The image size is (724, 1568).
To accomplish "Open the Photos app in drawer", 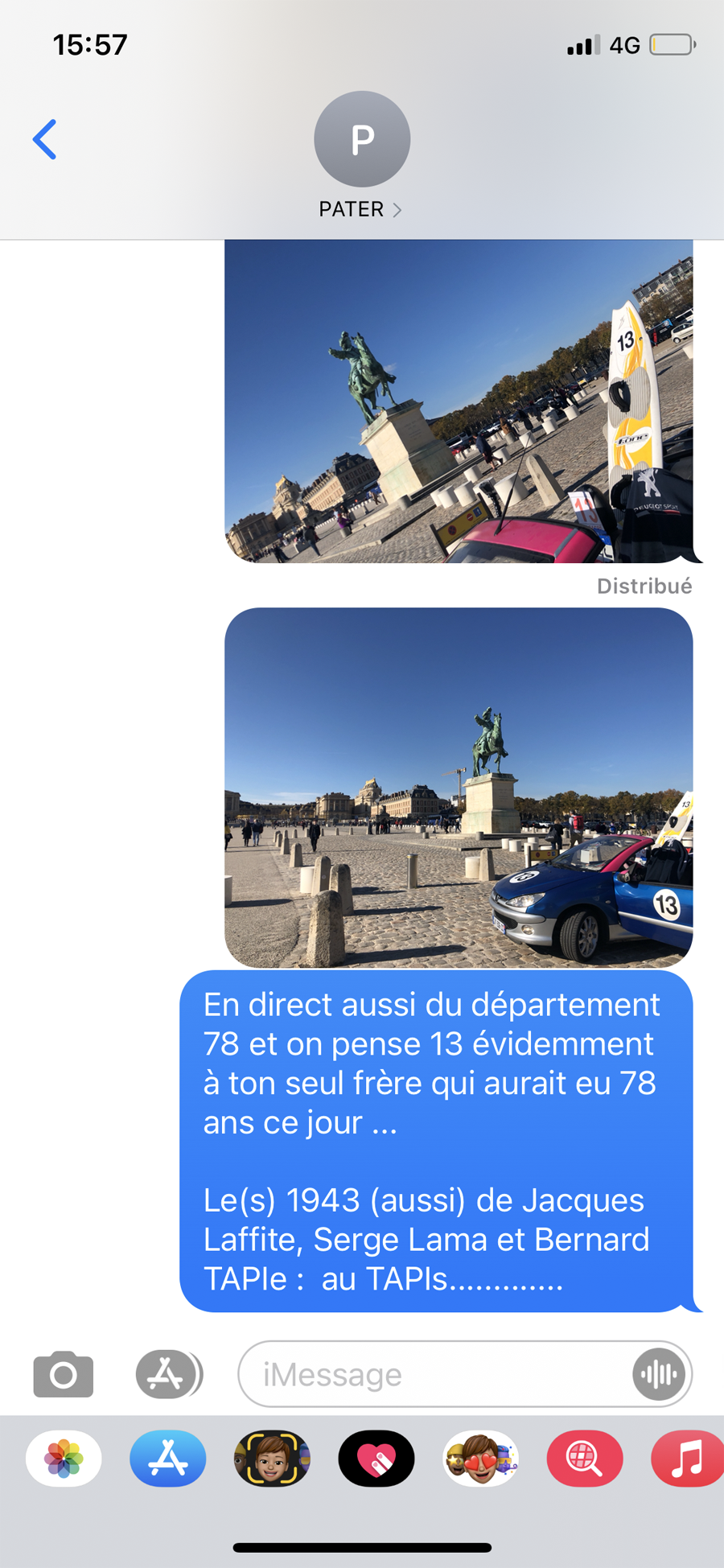I will point(64,1459).
